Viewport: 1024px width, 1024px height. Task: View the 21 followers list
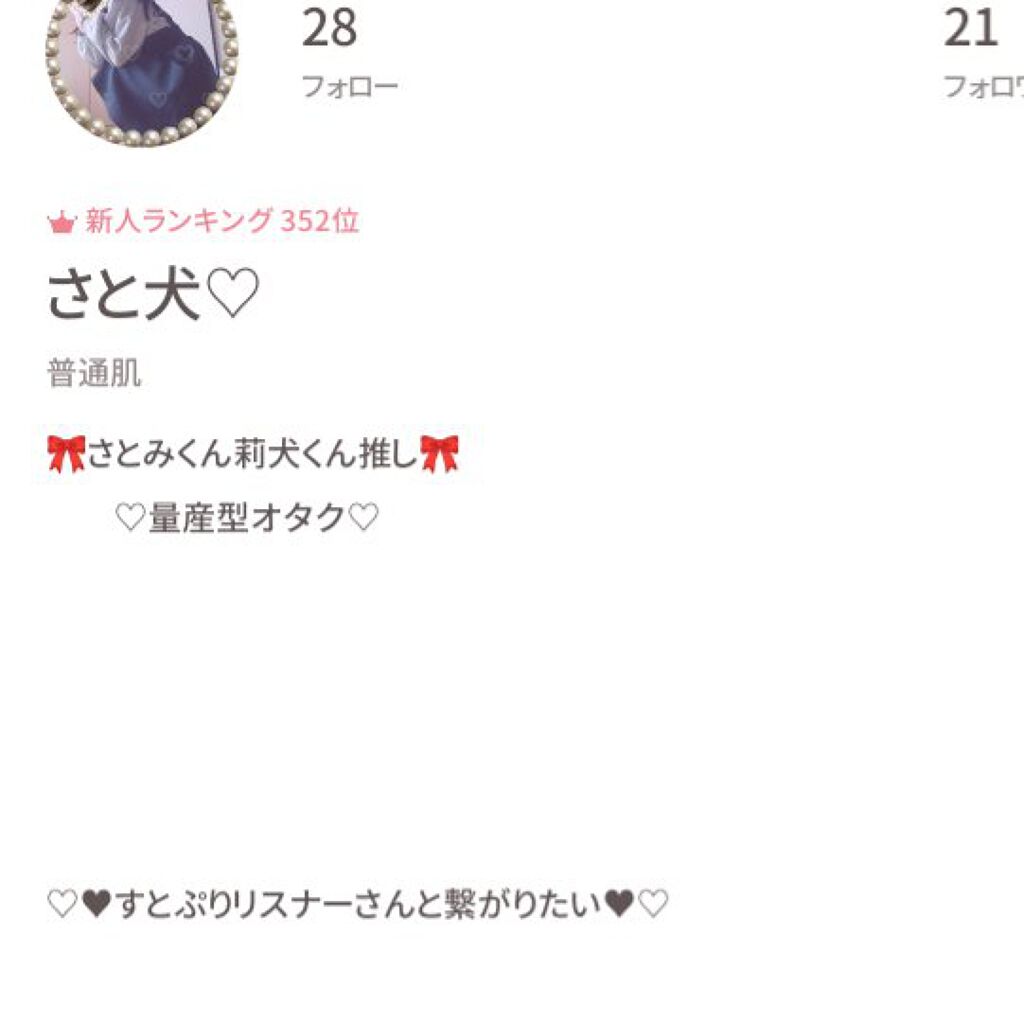click(984, 52)
